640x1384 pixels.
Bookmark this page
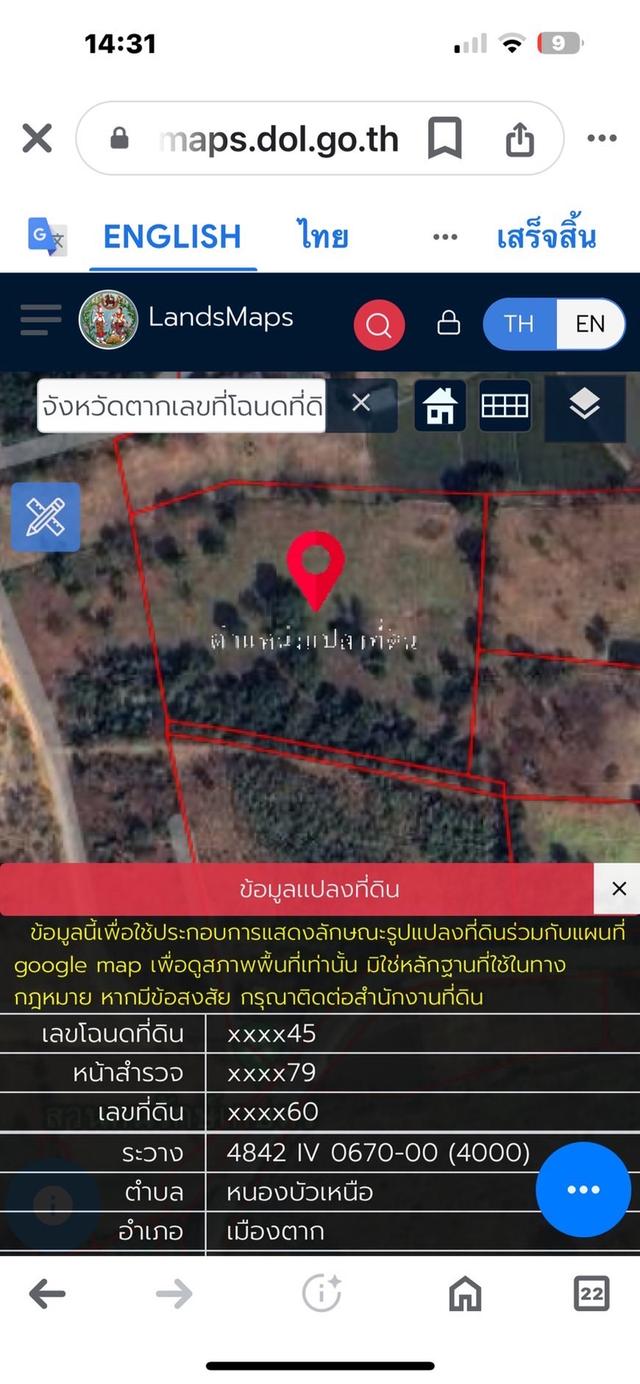point(444,138)
